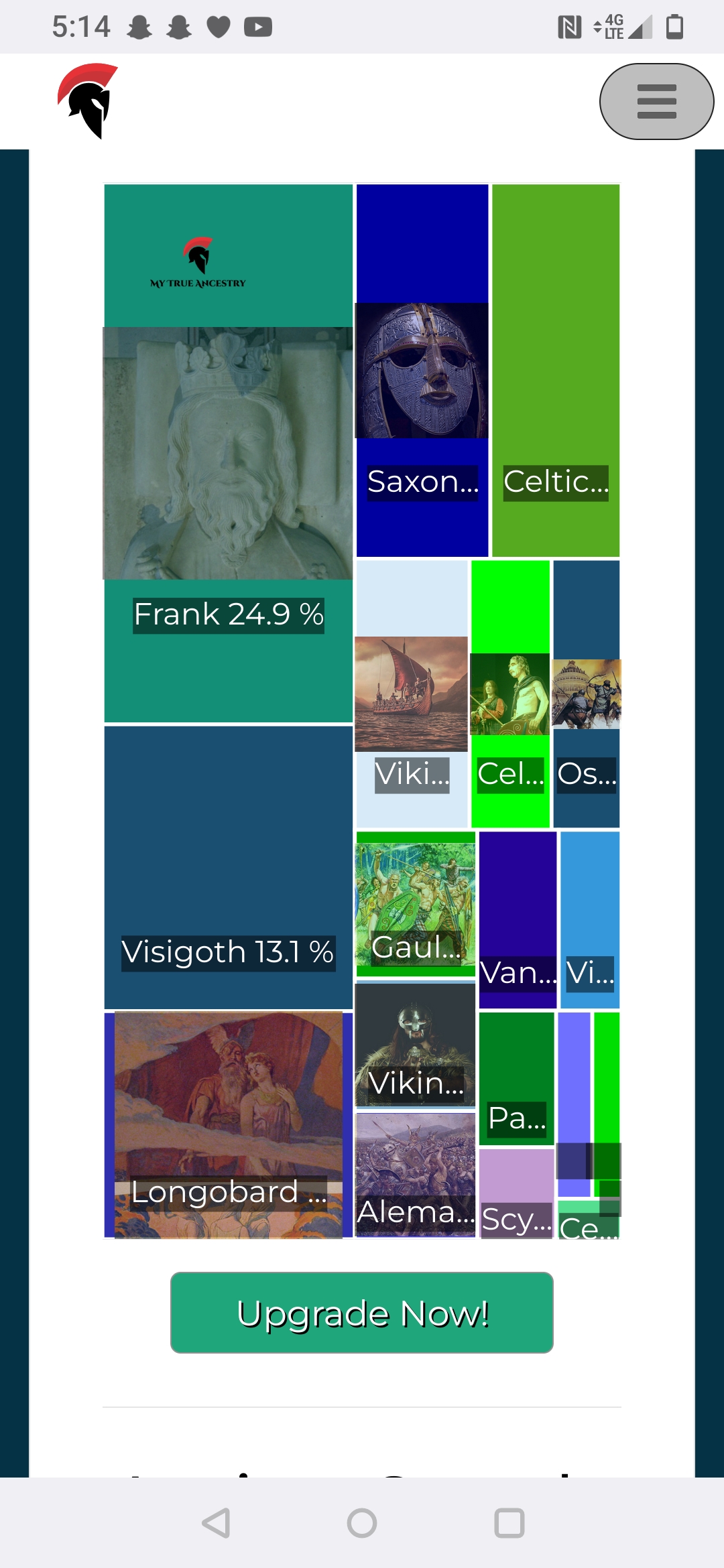Select the Visigoth 13.1 % tile
724x1568 pixels.
pyautogui.click(x=229, y=867)
